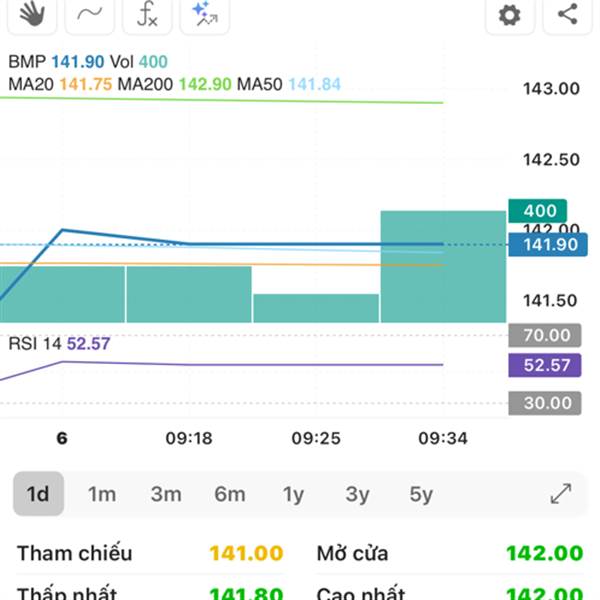This screenshot has height=600, width=600.
Task: Expand the chart to fullscreen
Action: point(561,494)
